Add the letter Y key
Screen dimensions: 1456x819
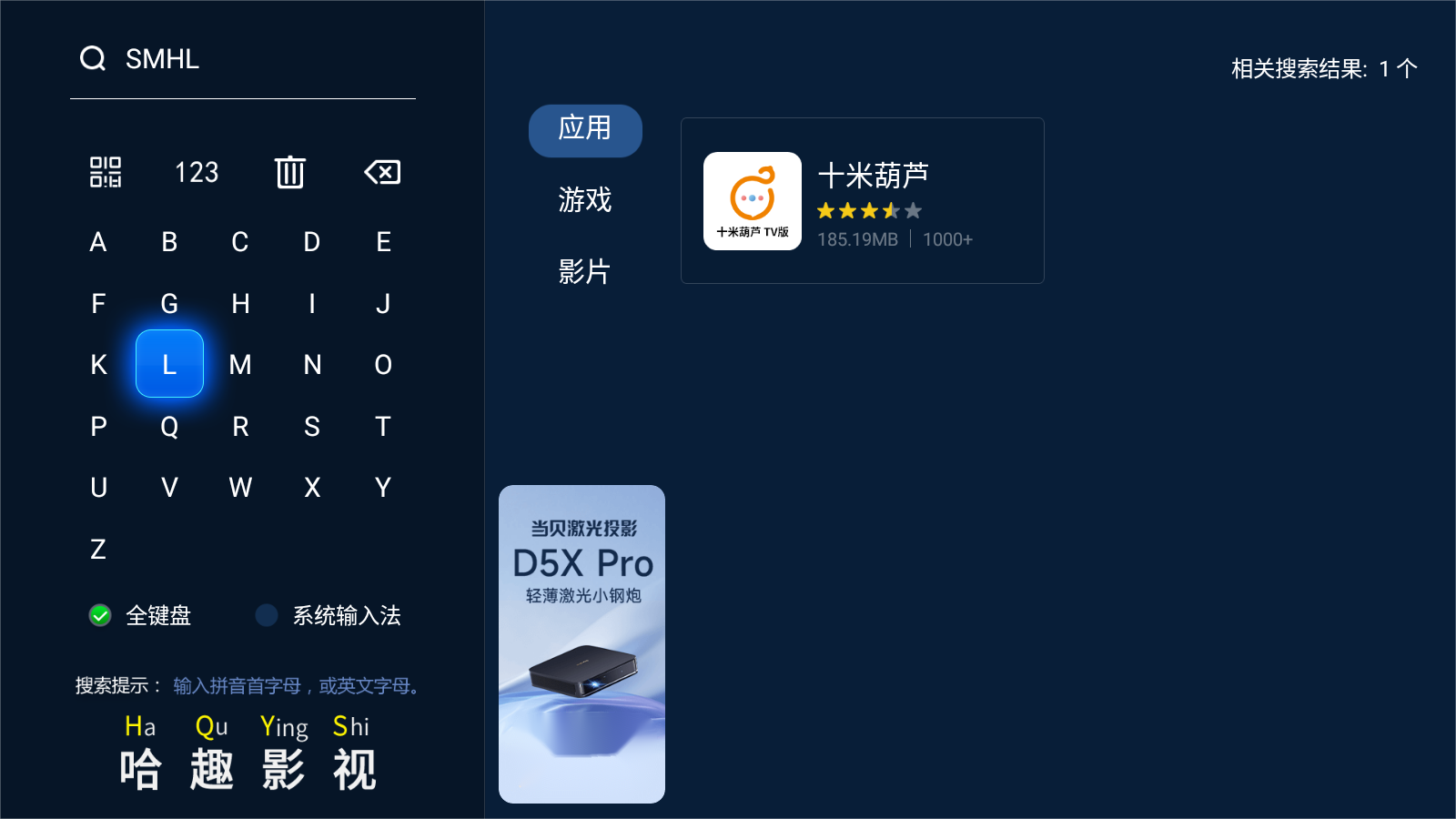383,488
